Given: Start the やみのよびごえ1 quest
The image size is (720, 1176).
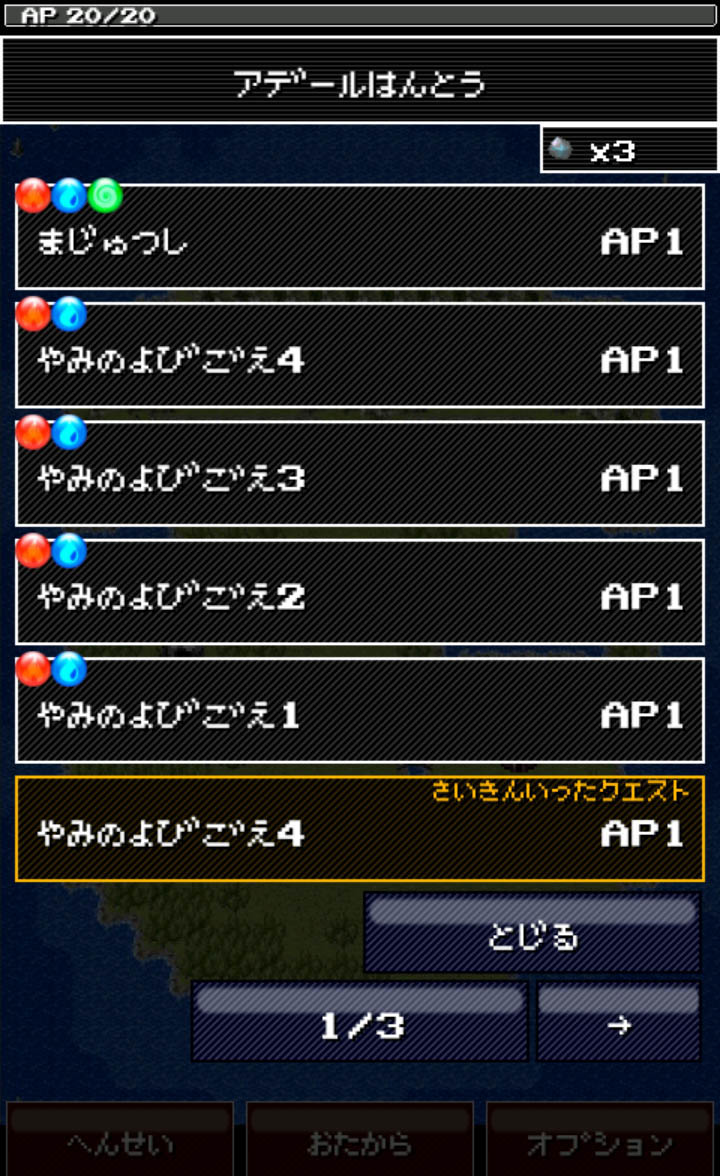Looking at the screenshot, I should (359, 710).
